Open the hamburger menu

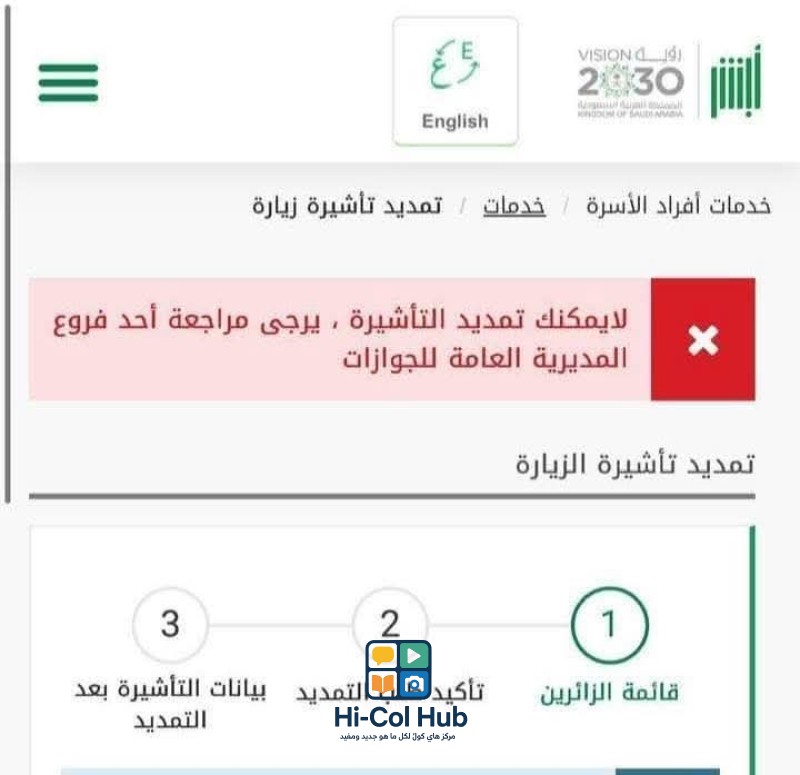[68, 82]
